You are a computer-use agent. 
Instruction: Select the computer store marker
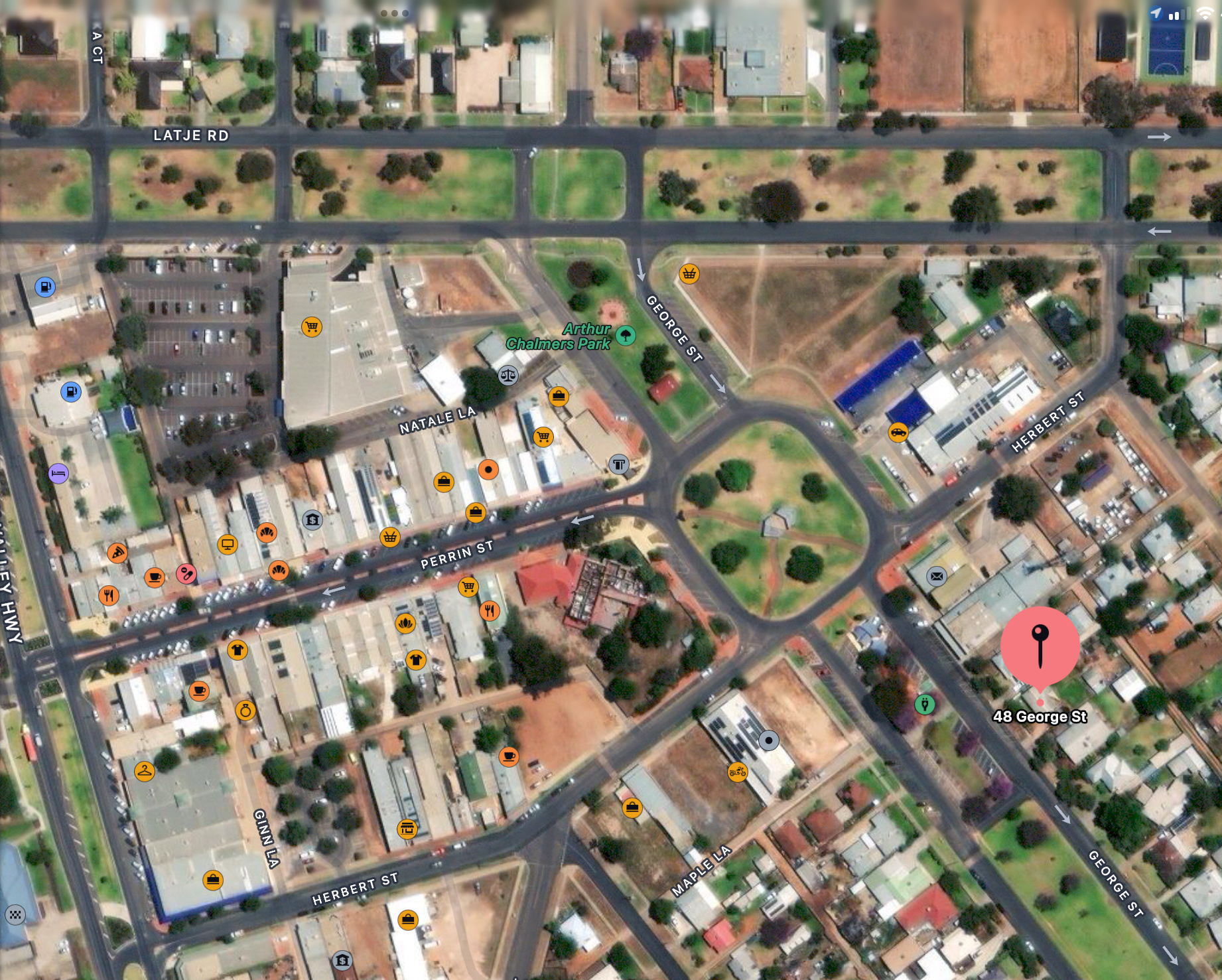(228, 545)
